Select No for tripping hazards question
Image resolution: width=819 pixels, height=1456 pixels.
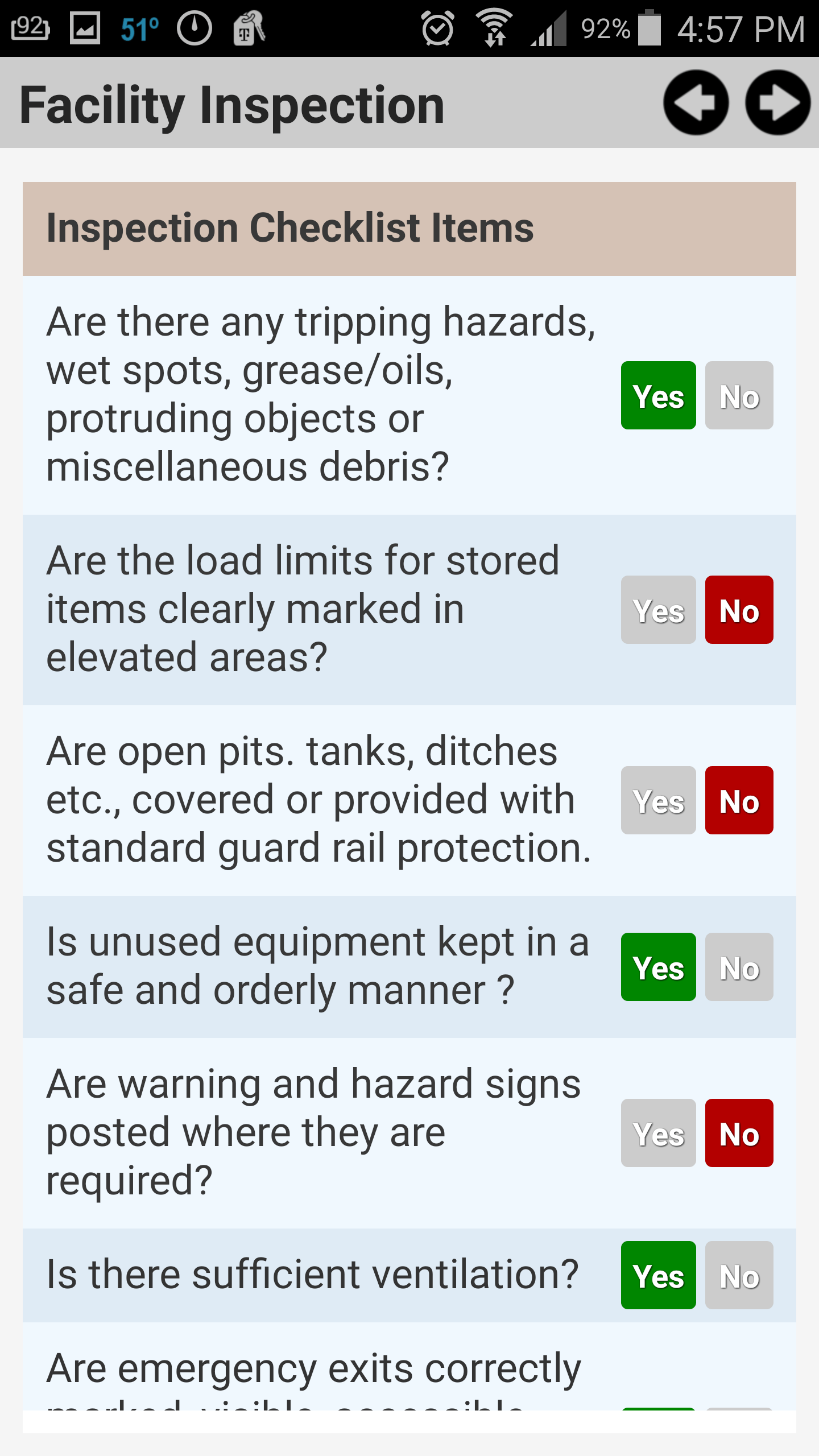tap(739, 395)
